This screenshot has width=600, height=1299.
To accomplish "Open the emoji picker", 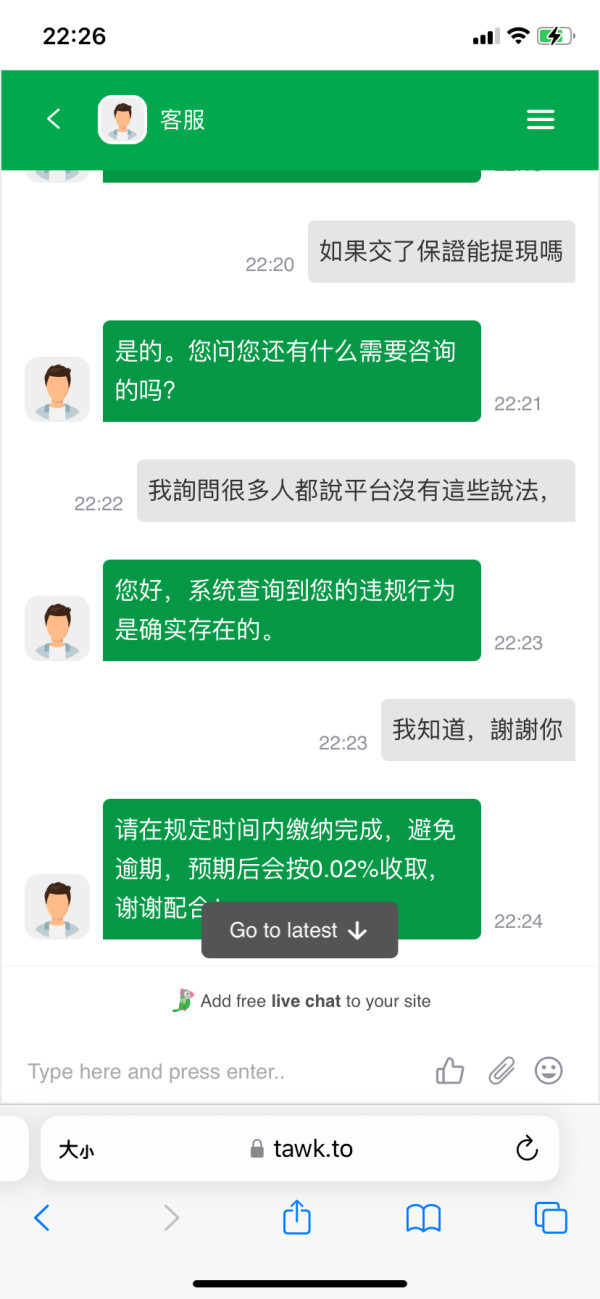I will coord(548,1071).
